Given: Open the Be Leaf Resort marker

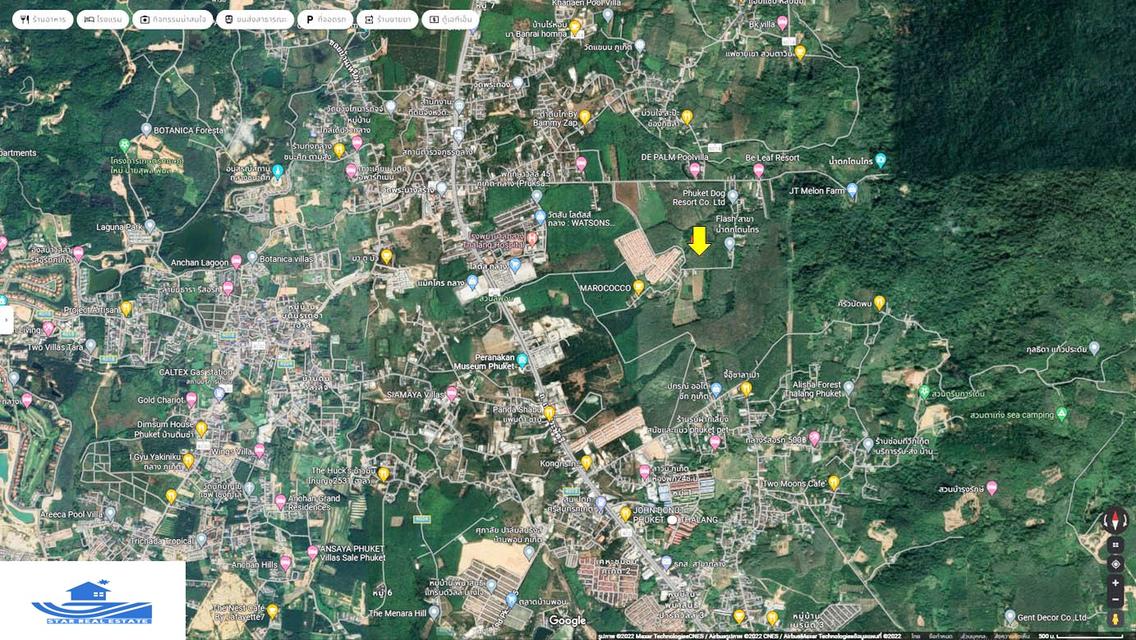Looking at the screenshot, I should click(x=759, y=170).
